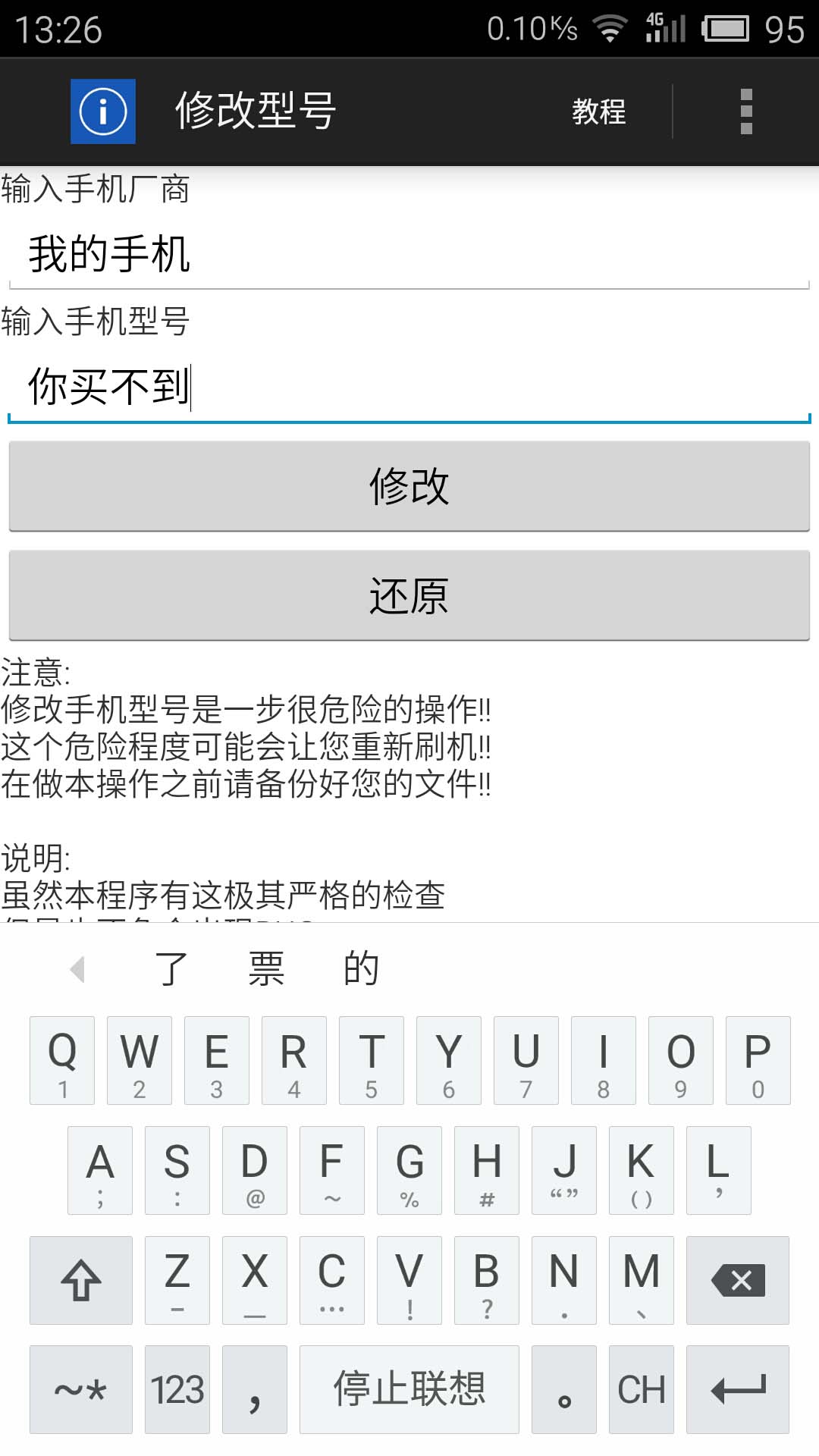Tap 停止联想 on the keyboard
This screenshot has width=819, height=1456.
point(409,1389)
